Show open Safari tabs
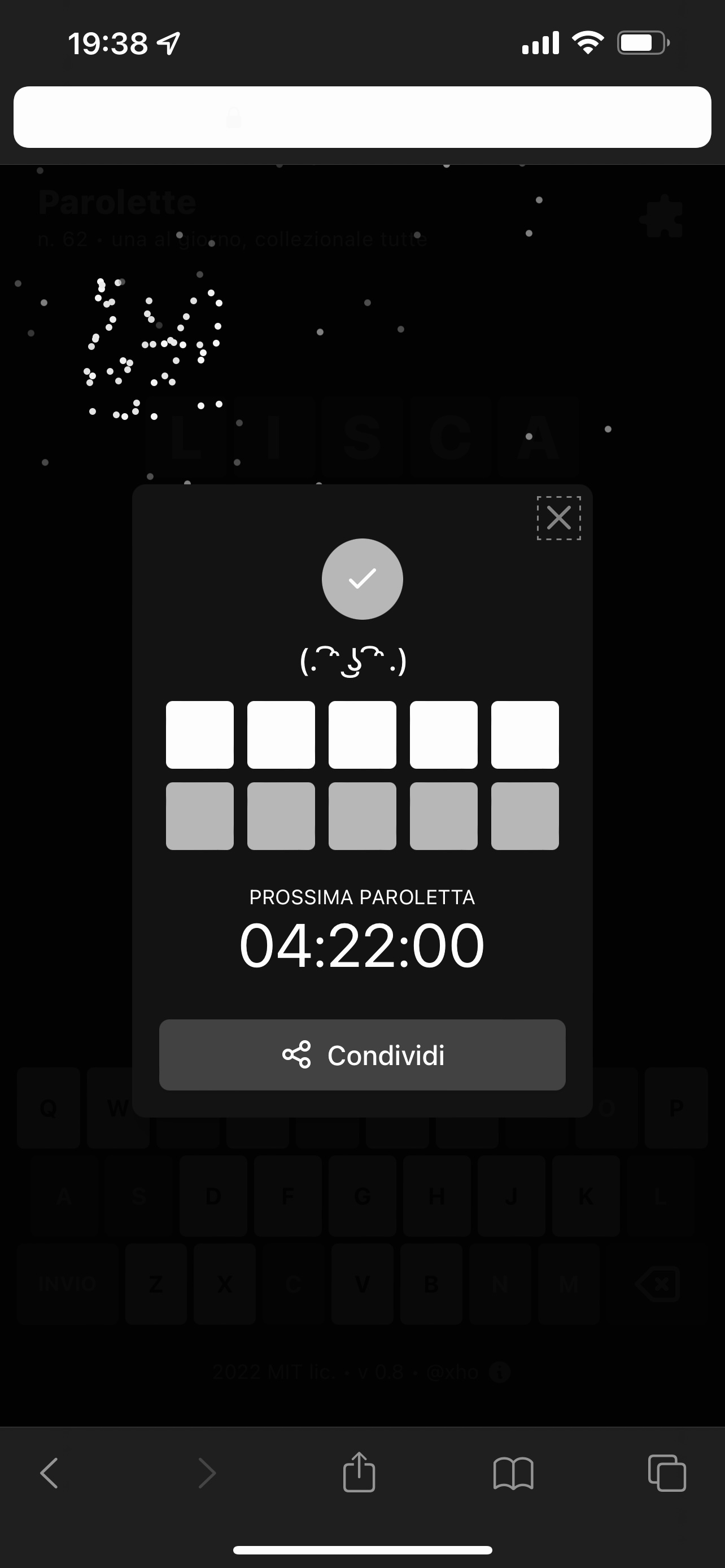The height and width of the screenshot is (1568, 725). [x=667, y=1473]
